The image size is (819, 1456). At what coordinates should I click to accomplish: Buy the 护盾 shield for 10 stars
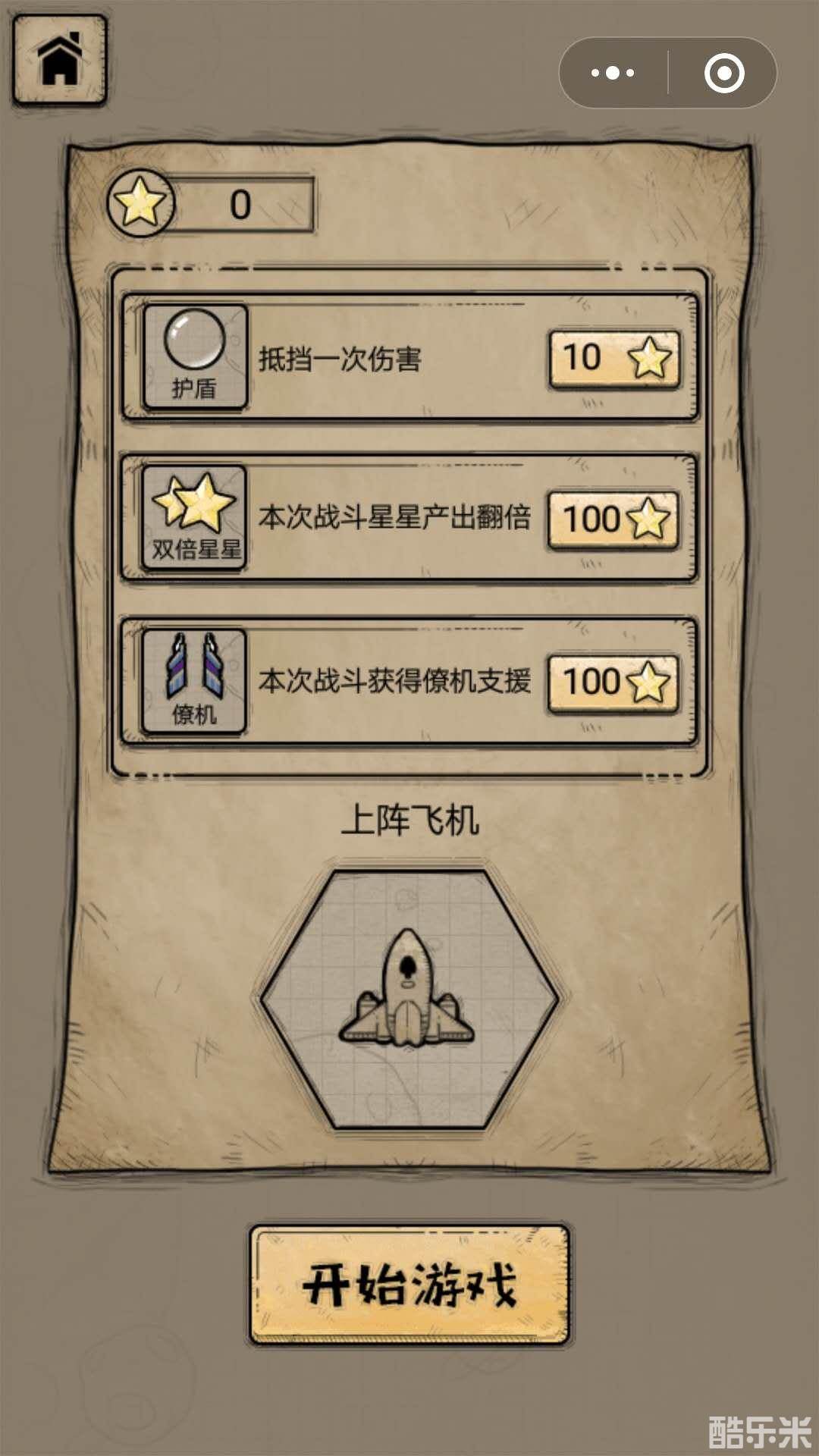[614, 359]
